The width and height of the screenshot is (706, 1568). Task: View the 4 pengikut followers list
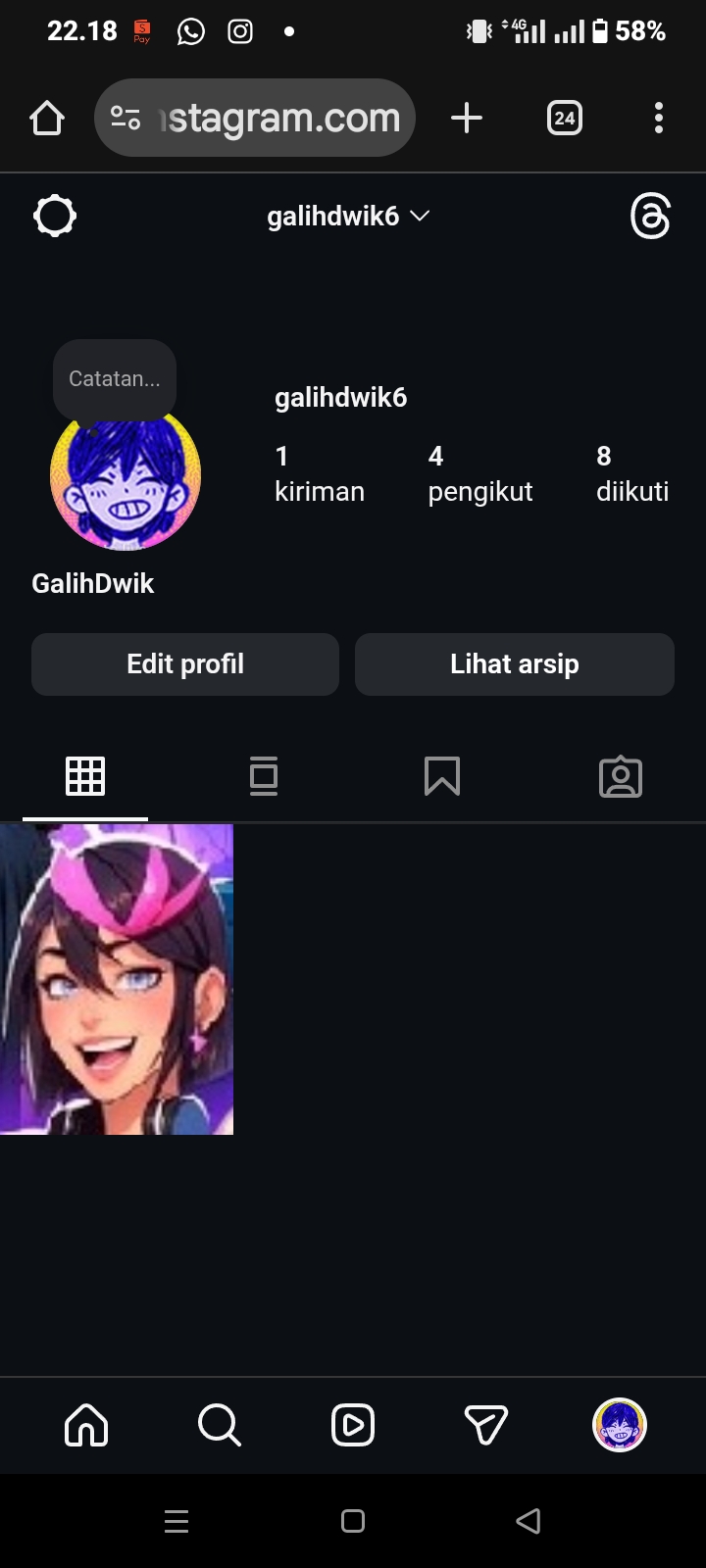pyautogui.click(x=479, y=473)
